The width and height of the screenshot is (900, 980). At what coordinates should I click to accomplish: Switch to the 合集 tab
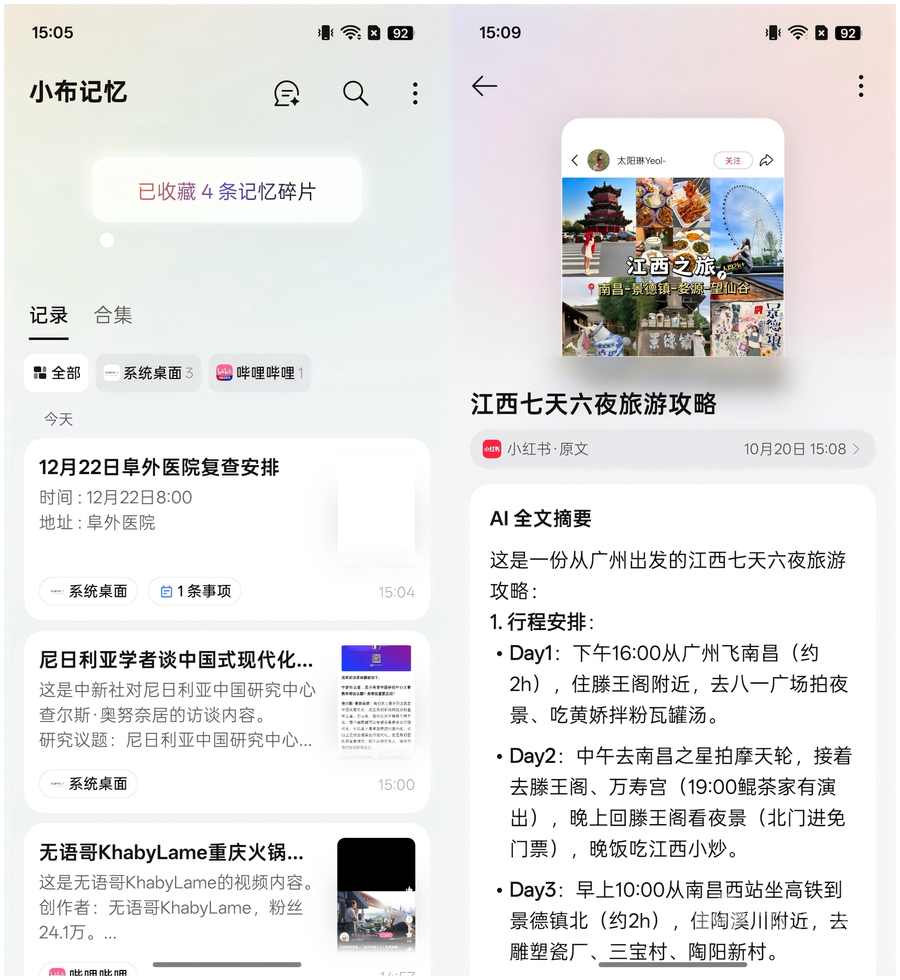[x=113, y=315]
